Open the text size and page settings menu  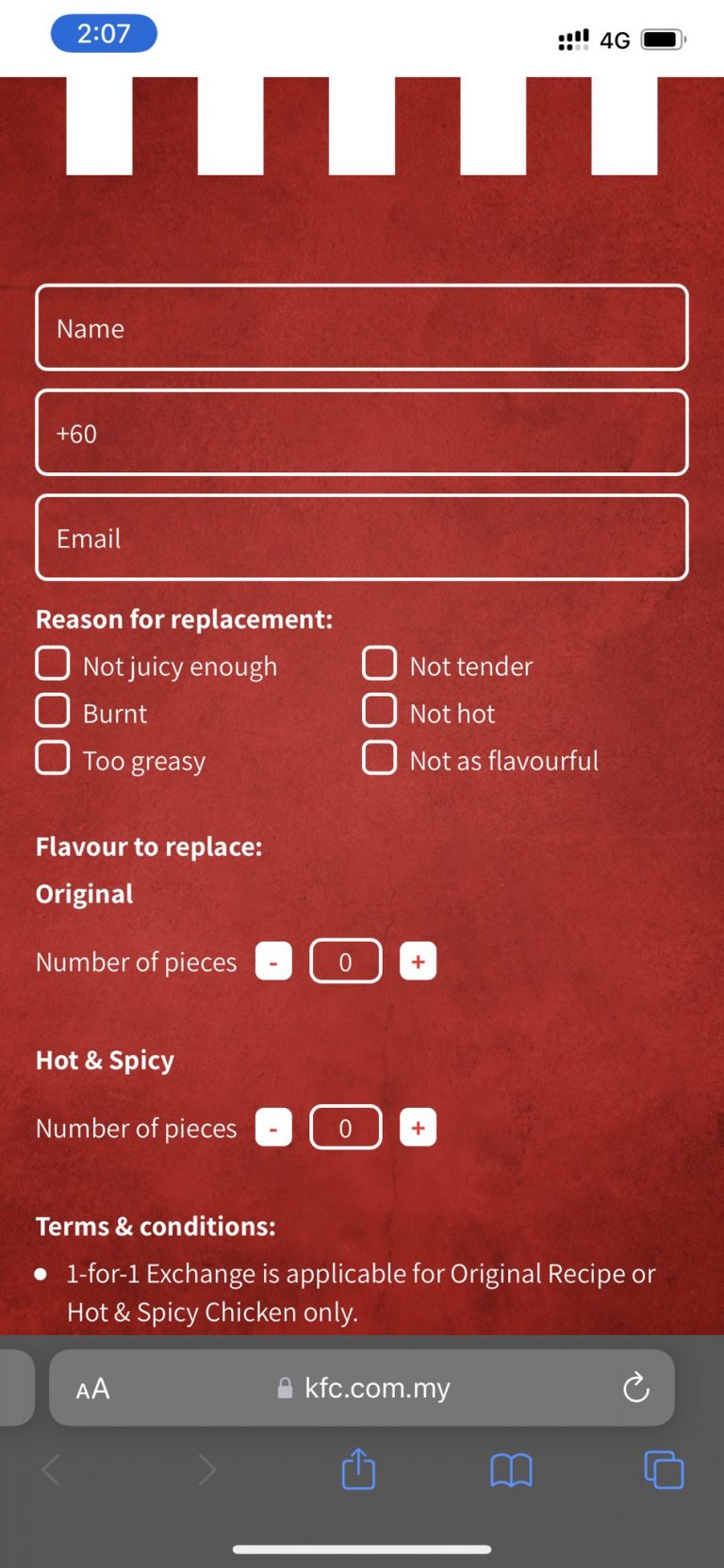click(91, 1387)
